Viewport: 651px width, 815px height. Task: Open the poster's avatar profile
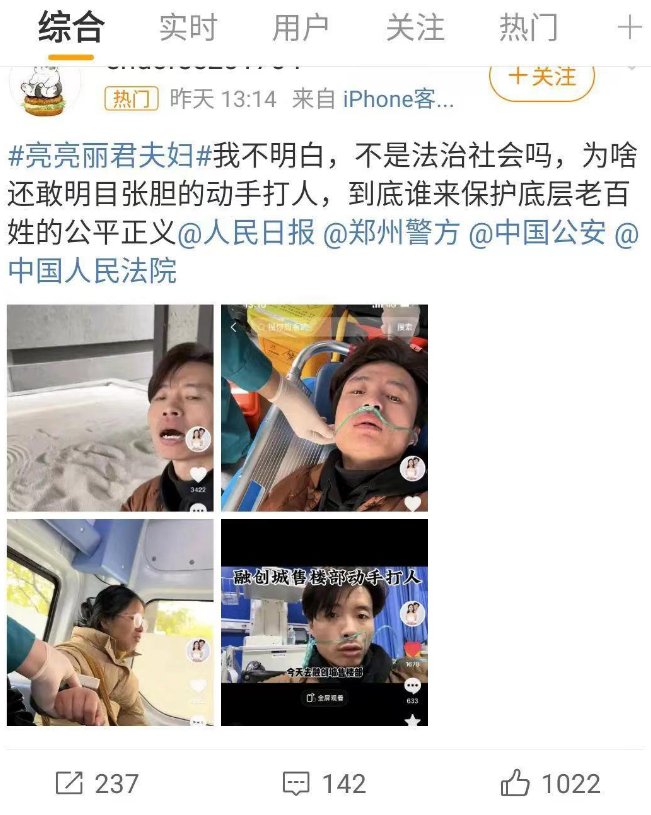click(44, 88)
